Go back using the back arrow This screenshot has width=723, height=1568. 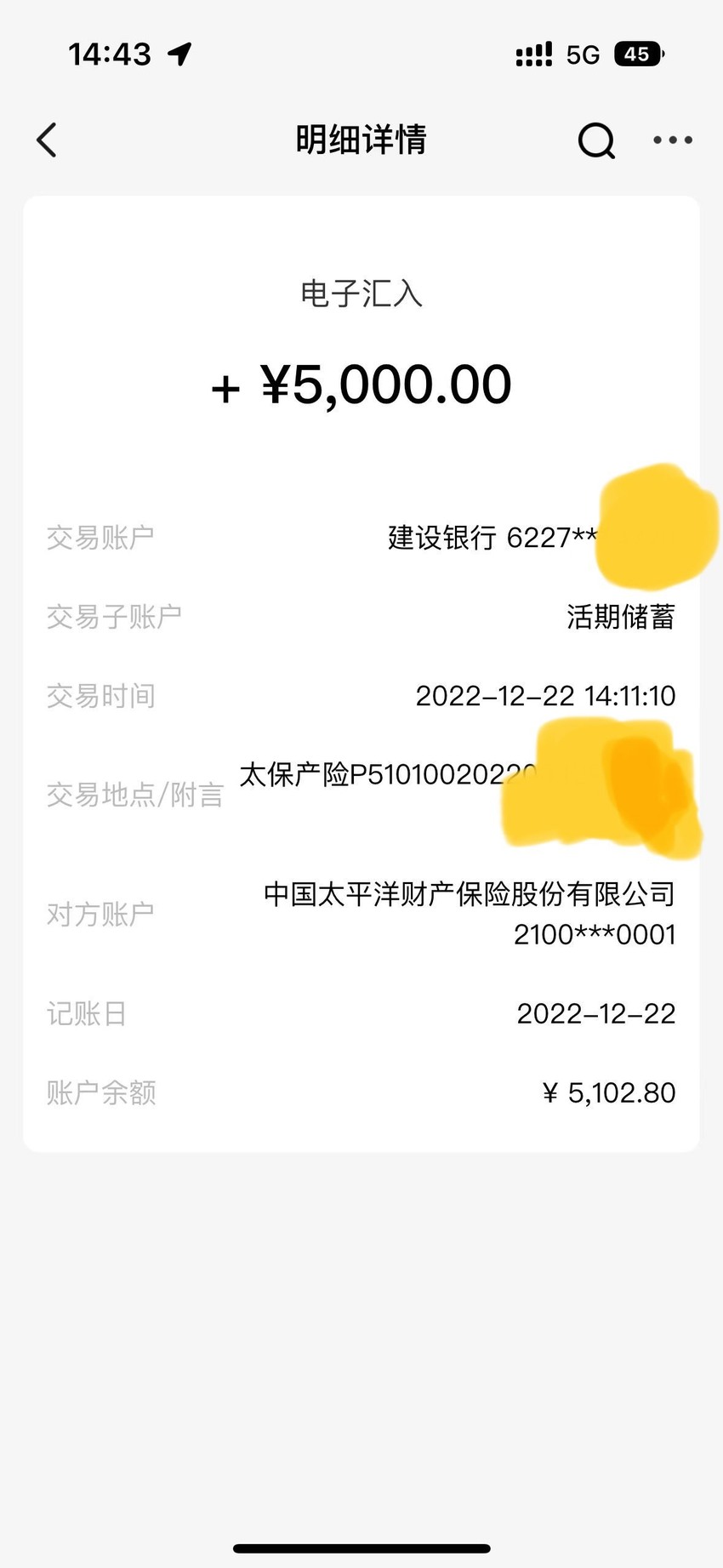click(47, 140)
